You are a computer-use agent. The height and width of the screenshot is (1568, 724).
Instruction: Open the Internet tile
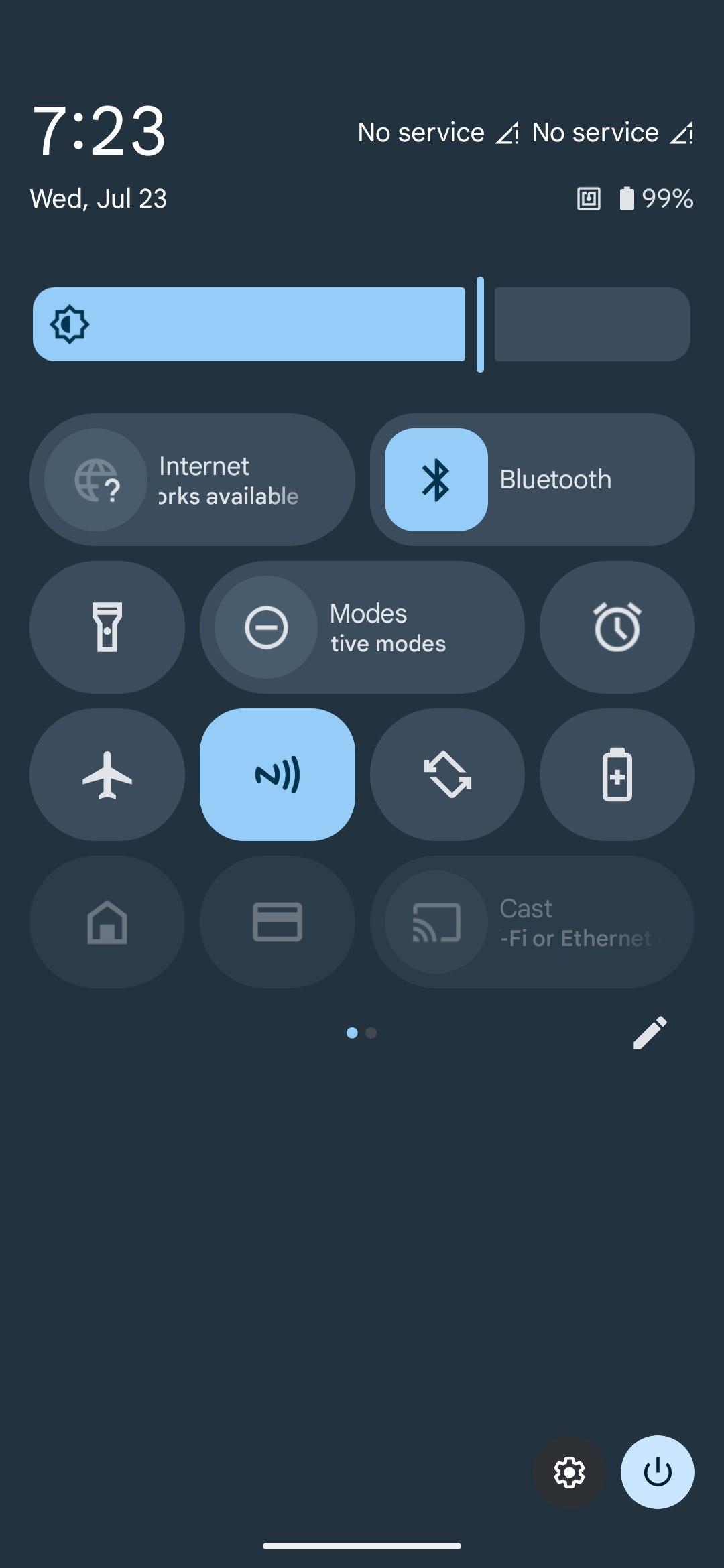coord(192,480)
